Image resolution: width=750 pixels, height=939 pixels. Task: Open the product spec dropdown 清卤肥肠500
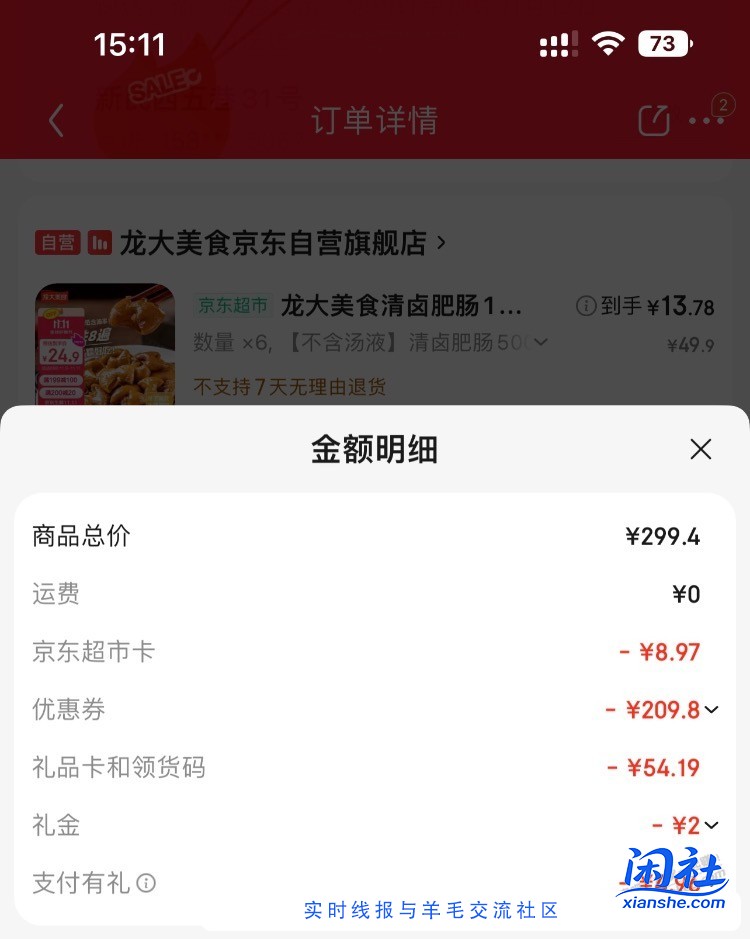point(540,342)
